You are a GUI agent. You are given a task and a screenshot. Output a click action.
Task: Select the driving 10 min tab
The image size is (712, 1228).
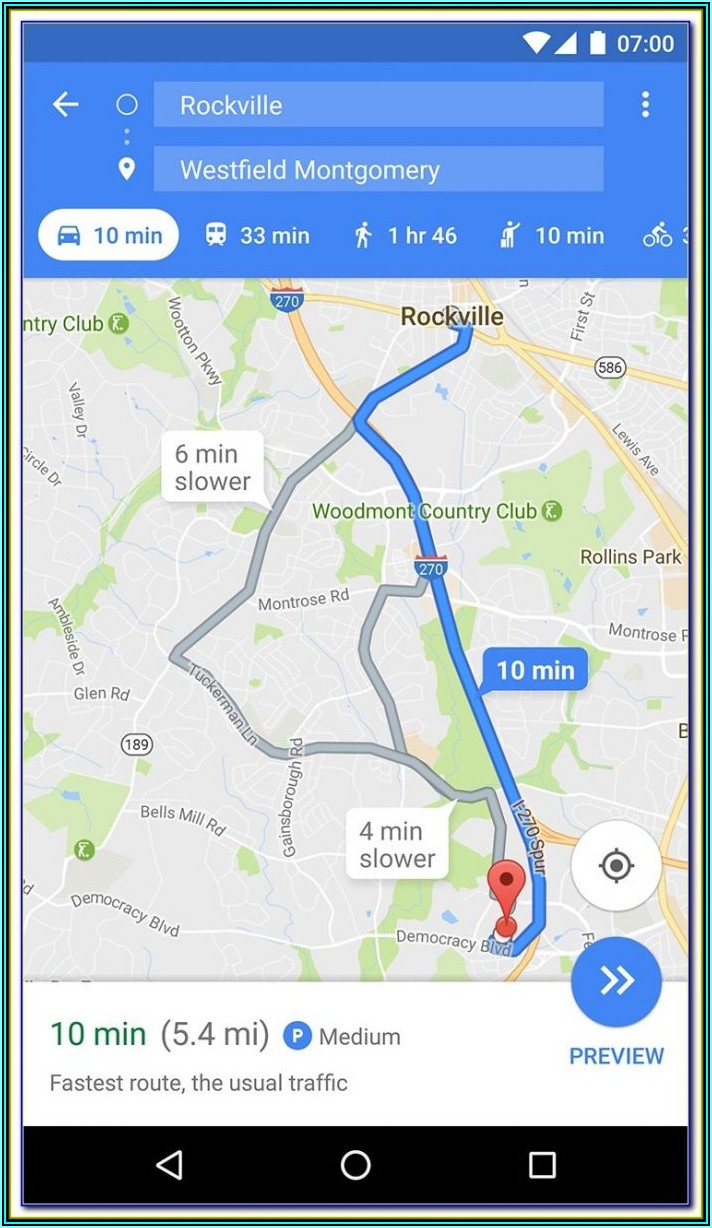pos(109,236)
